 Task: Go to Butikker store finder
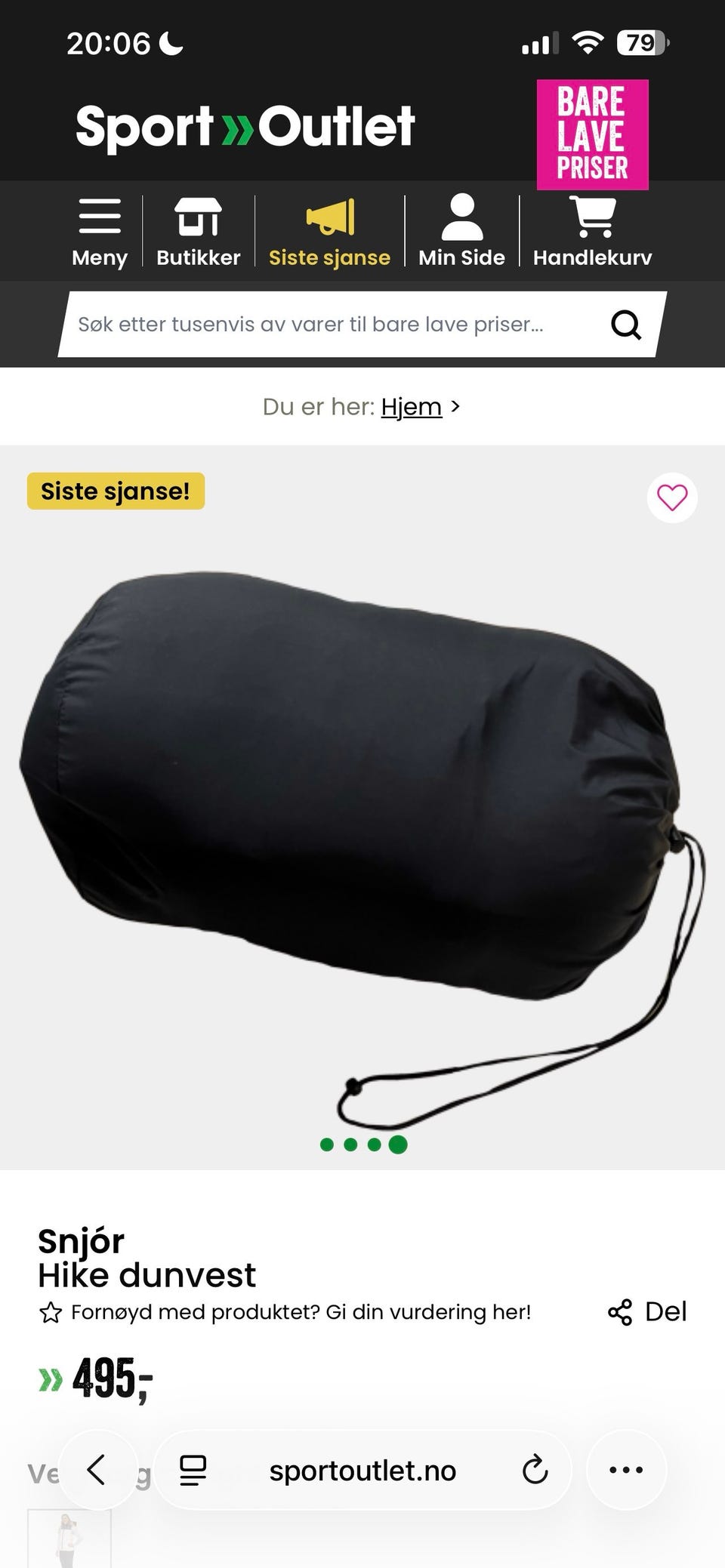198,232
